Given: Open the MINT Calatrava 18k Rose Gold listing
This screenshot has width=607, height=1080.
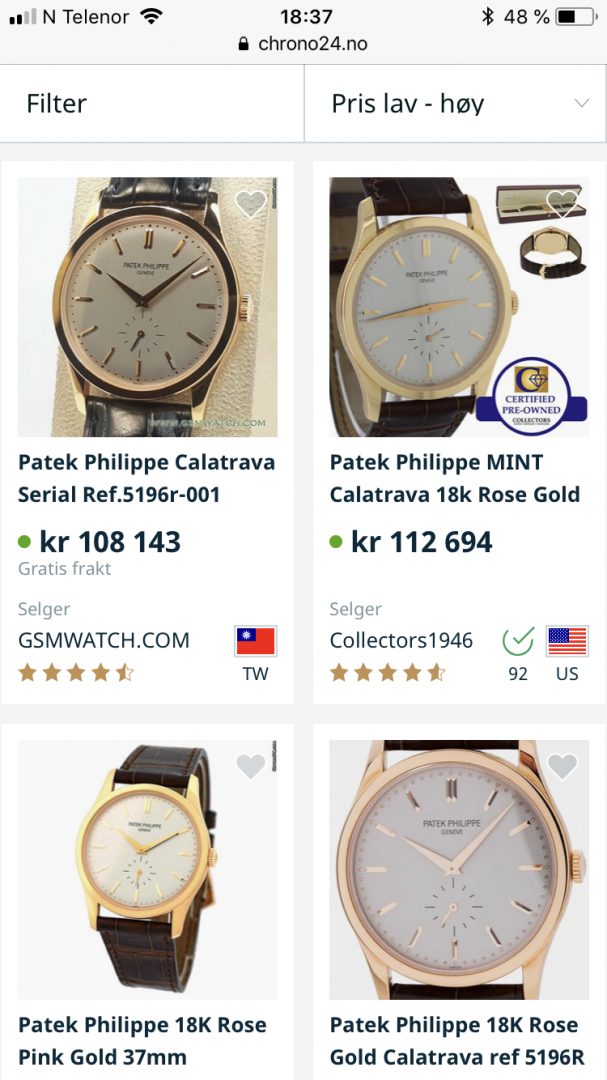Looking at the screenshot, I should (x=454, y=478).
